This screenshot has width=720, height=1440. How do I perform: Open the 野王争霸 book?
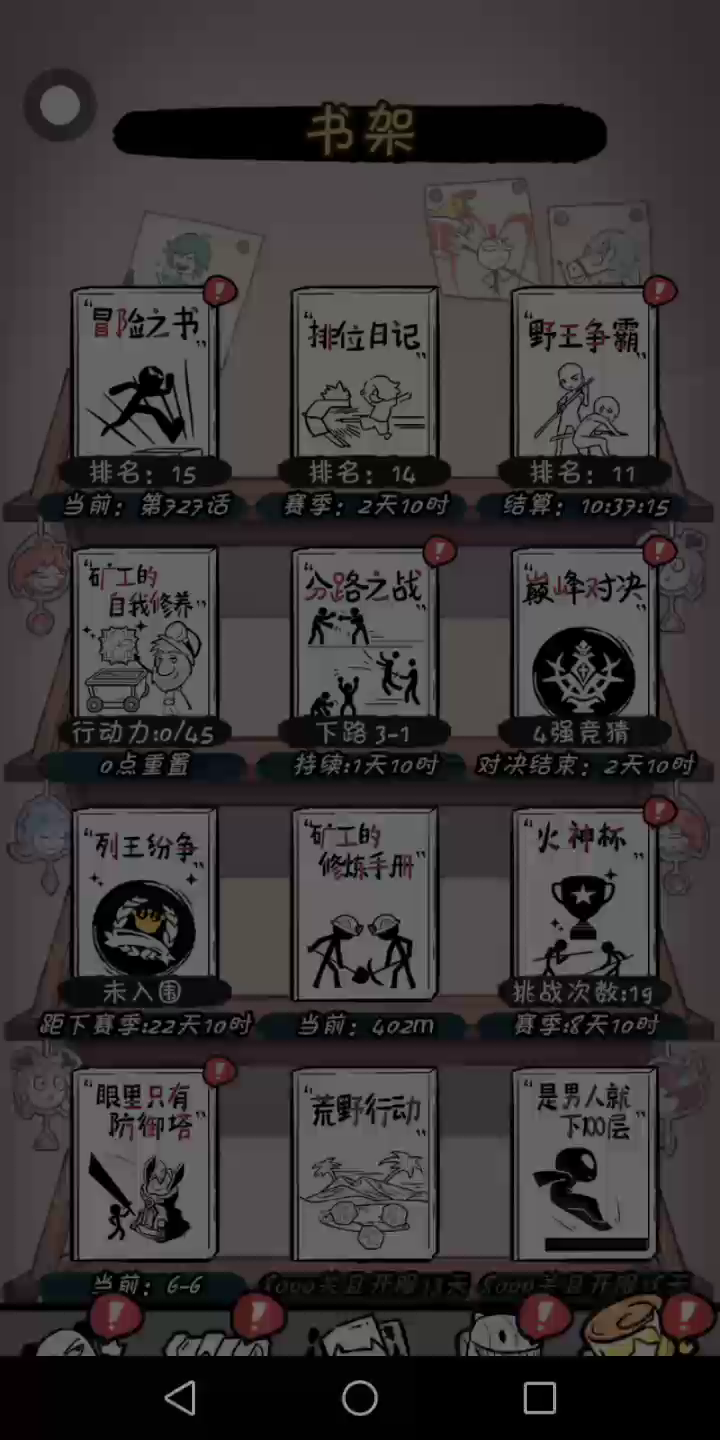click(x=585, y=375)
